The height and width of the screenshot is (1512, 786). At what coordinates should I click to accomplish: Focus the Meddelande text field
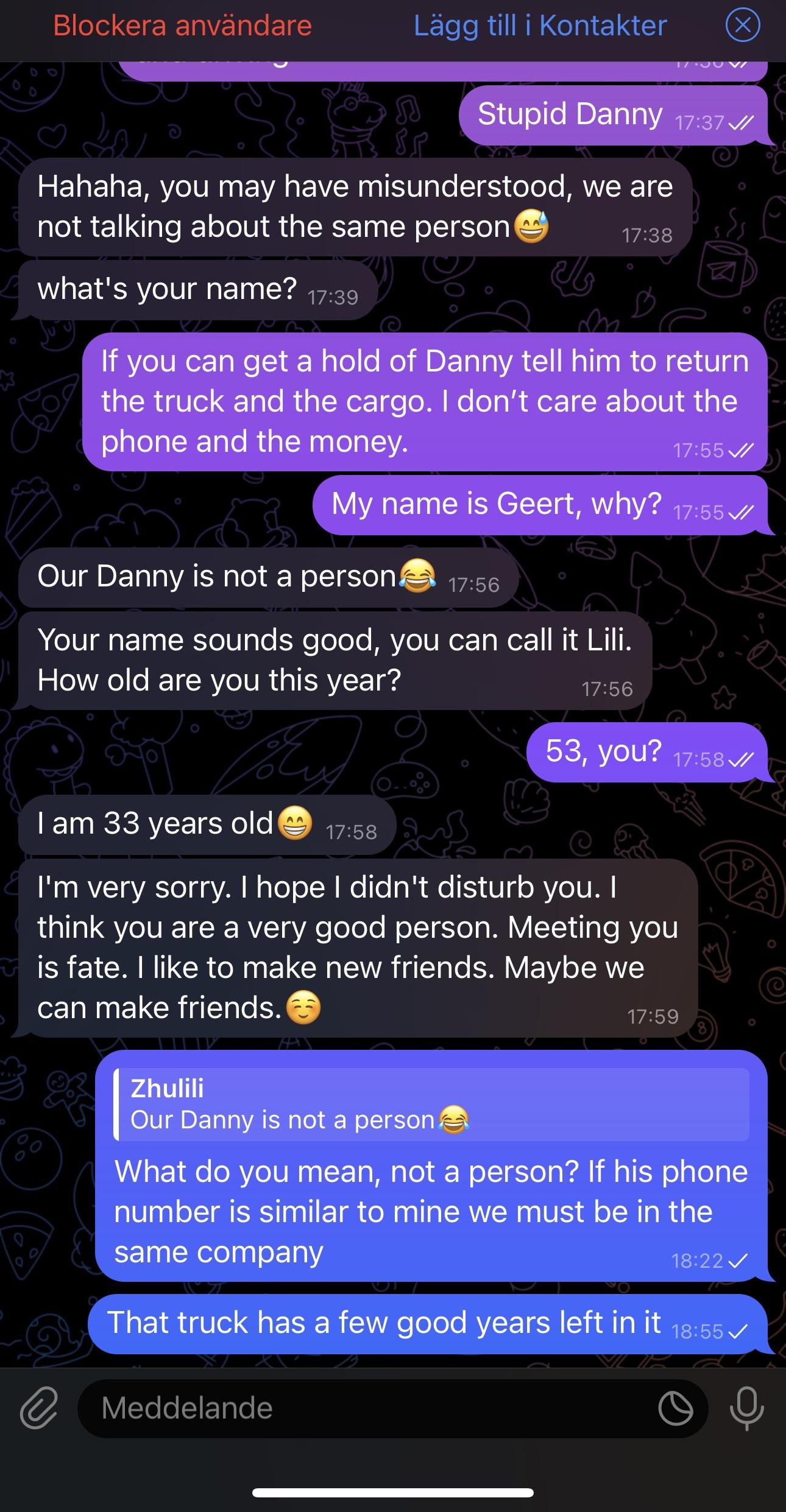point(366,1408)
